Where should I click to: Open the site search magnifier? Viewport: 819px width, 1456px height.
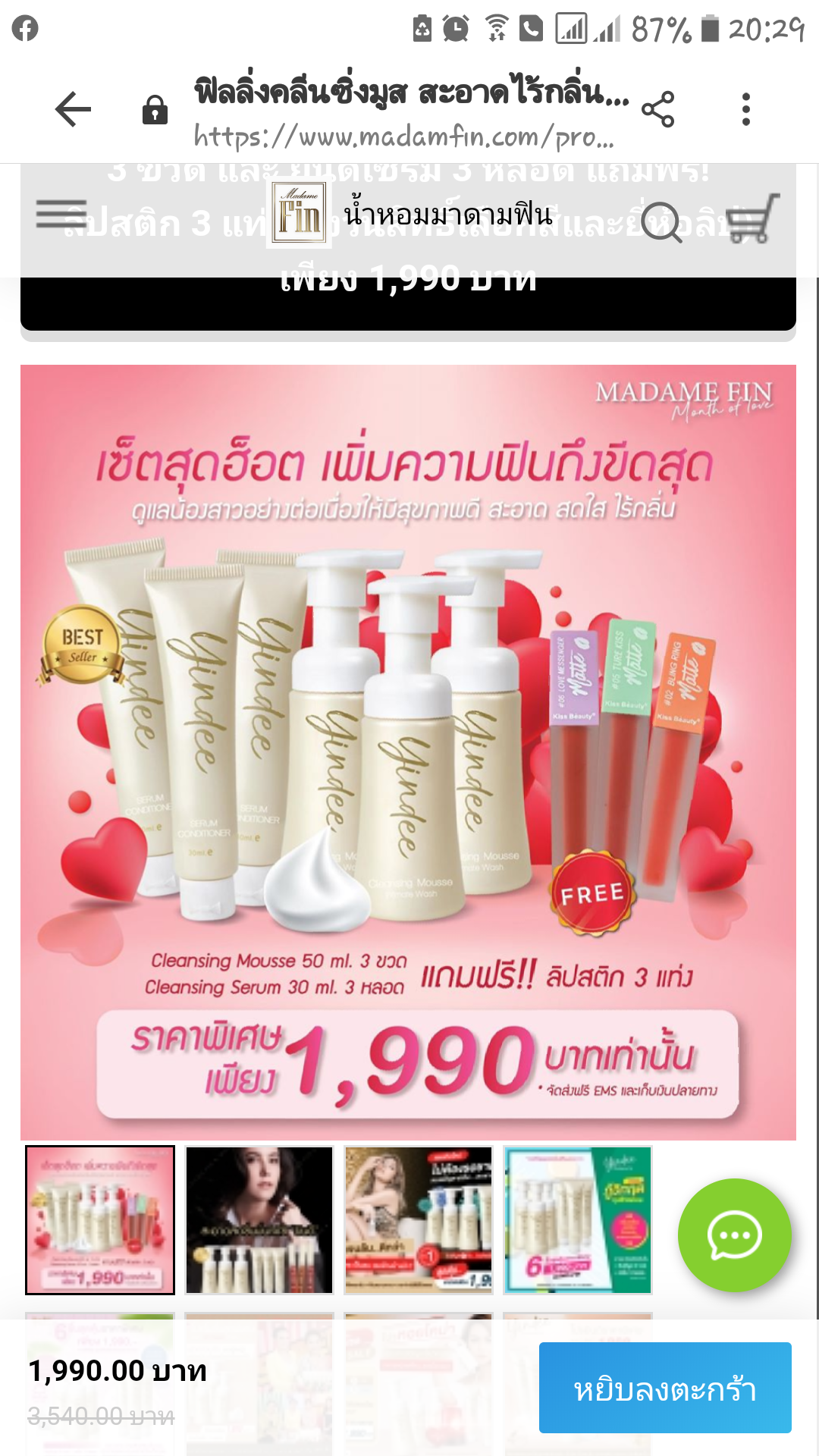pyautogui.click(x=662, y=222)
